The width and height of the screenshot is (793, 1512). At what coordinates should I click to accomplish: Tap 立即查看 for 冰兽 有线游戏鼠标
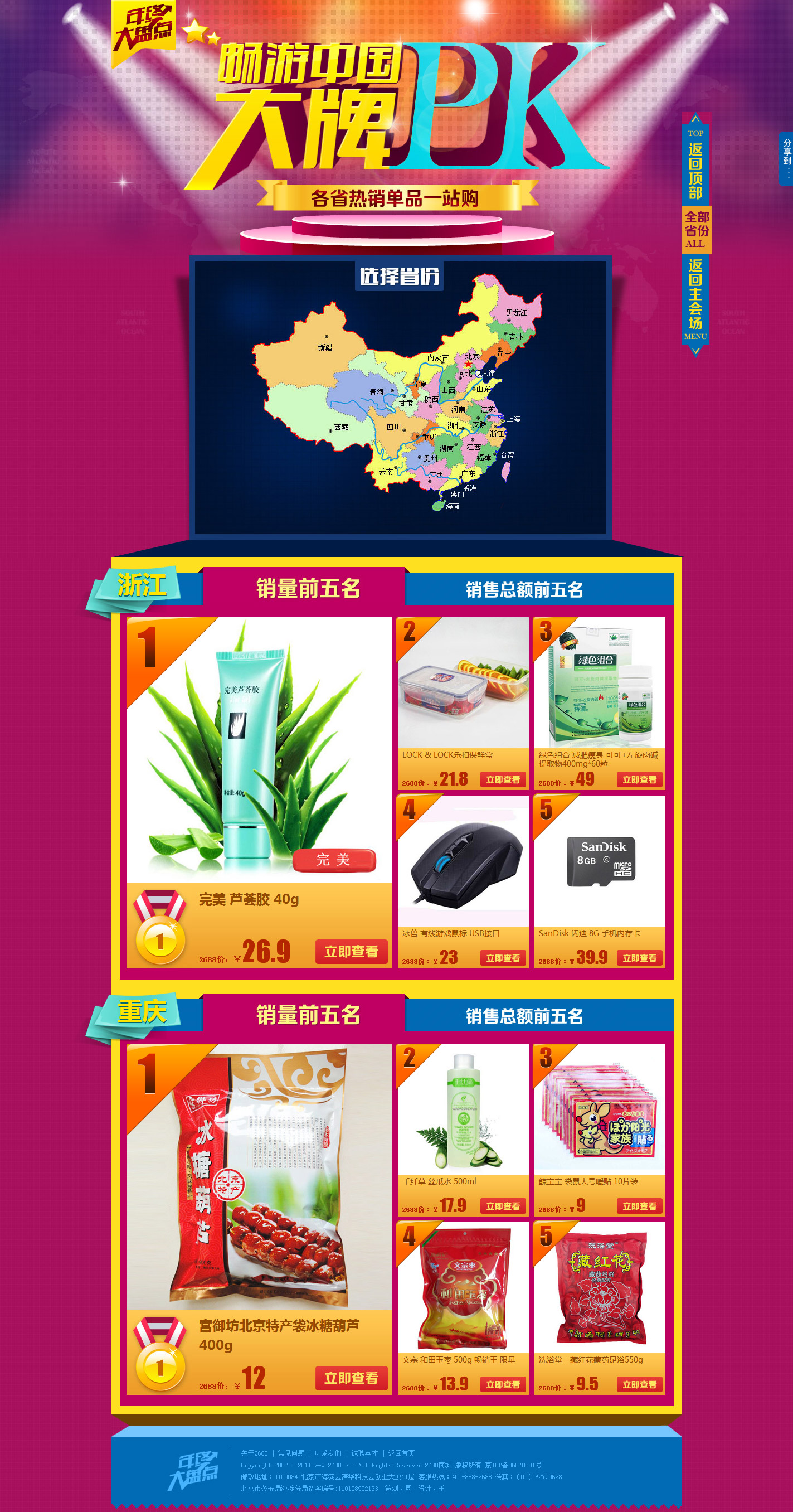click(503, 958)
